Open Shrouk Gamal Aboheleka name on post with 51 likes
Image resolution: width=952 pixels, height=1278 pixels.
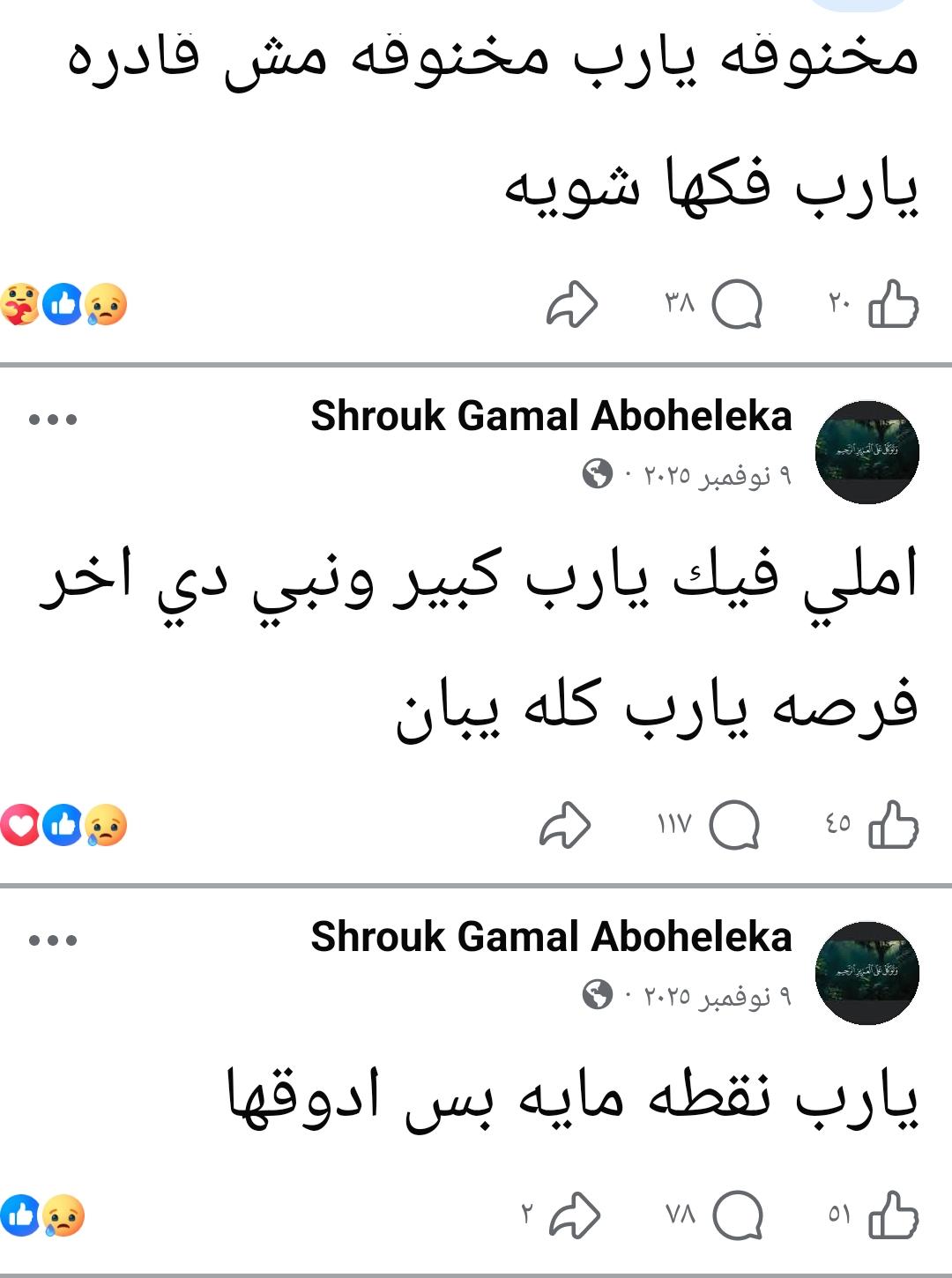click(551, 937)
